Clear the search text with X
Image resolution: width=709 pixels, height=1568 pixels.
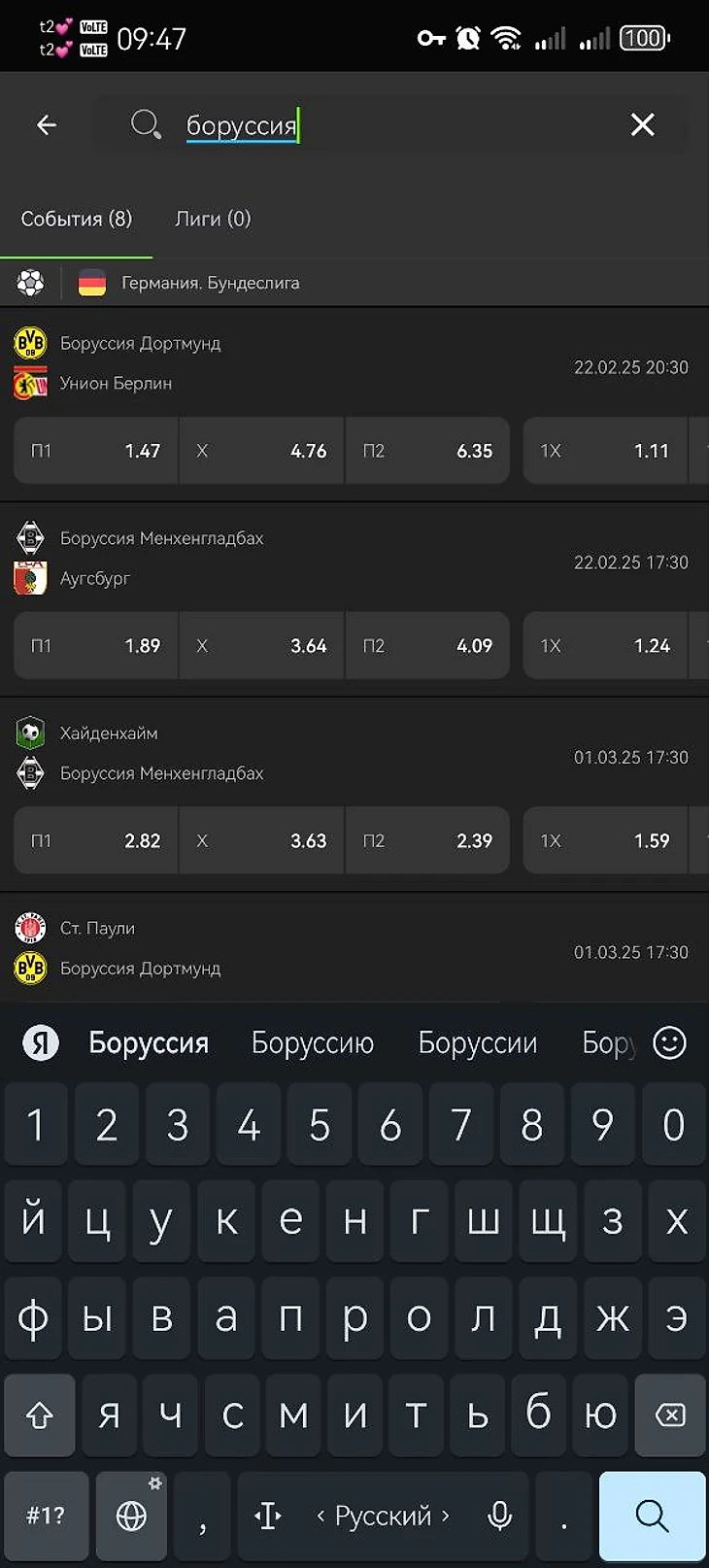pos(642,124)
